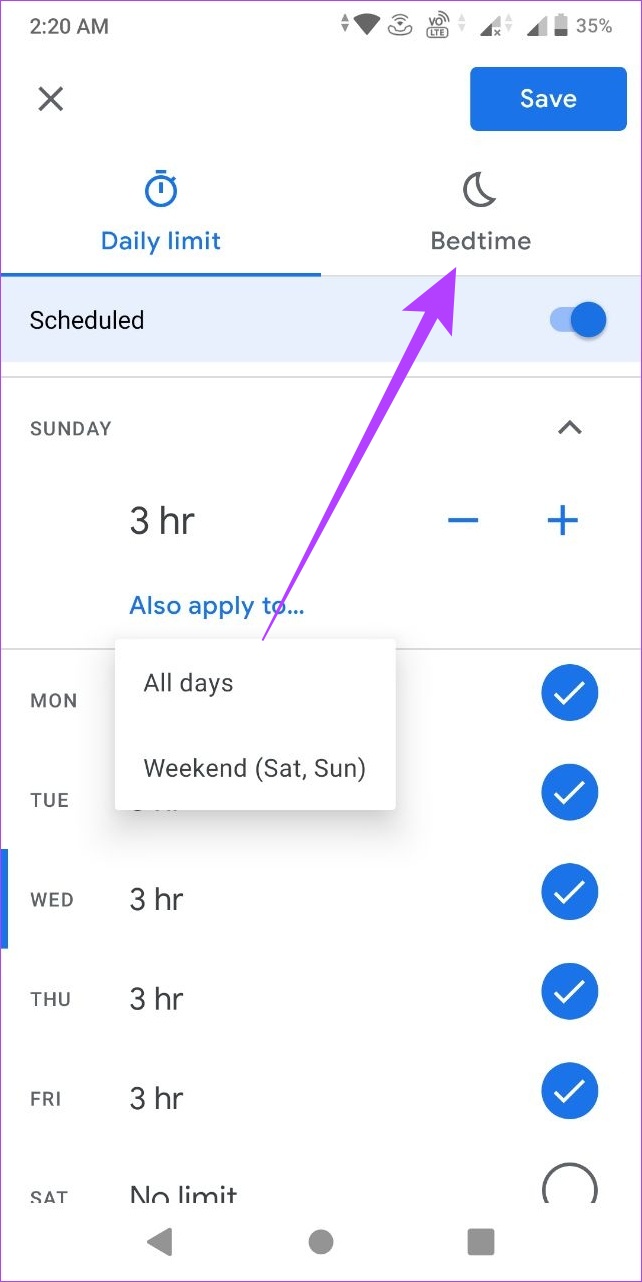
Task: Turn off the Scheduled switch
Action: tap(579, 320)
